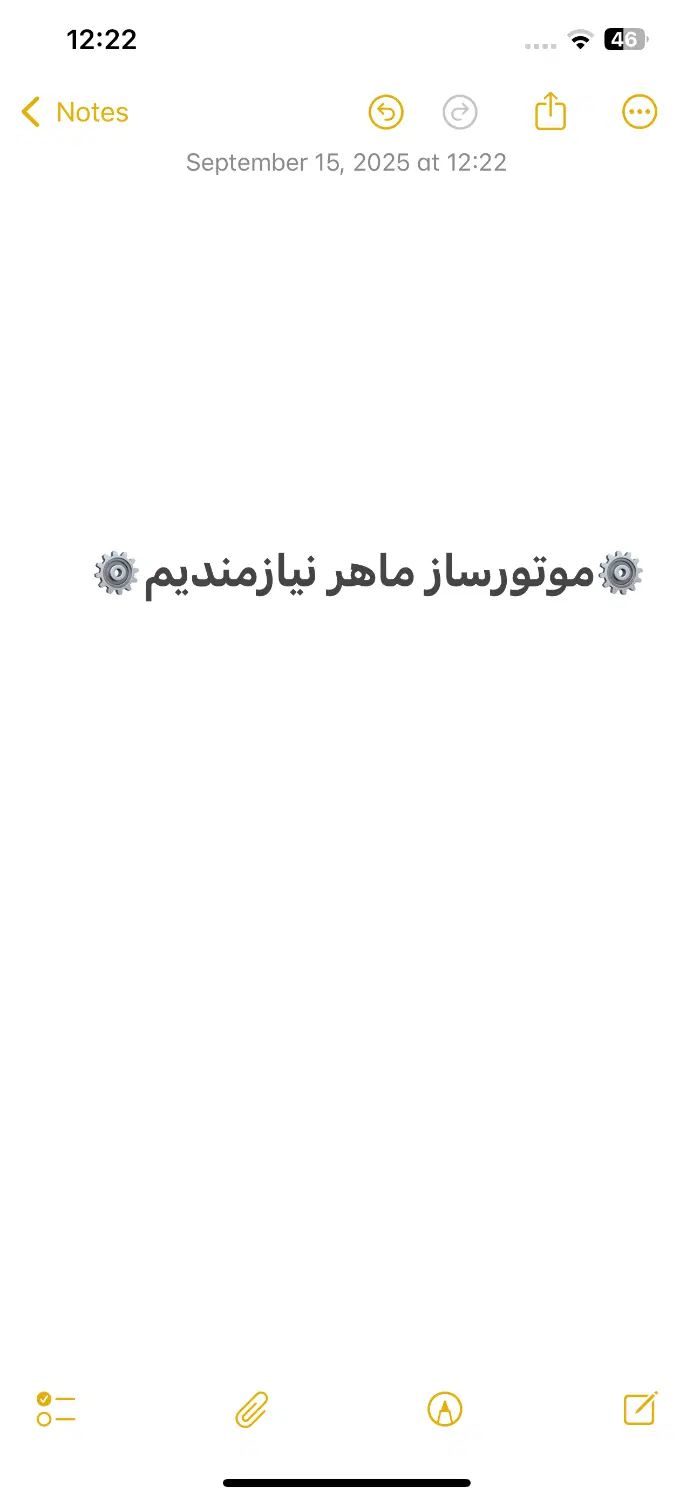Open the attachment paperclip menu
Viewport: 693px width, 1500px height.
[x=252, y=1410]
